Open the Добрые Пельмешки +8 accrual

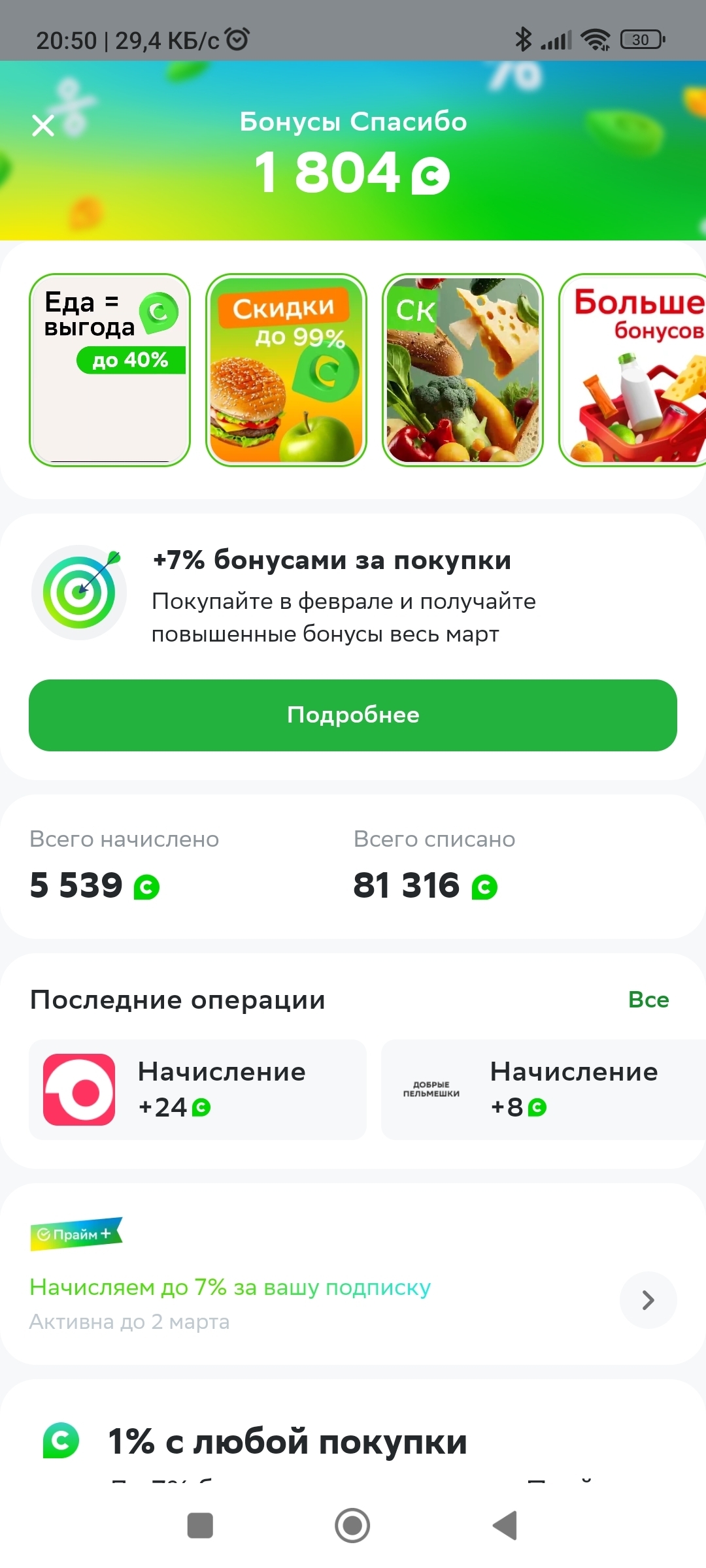click(543, 1090)
